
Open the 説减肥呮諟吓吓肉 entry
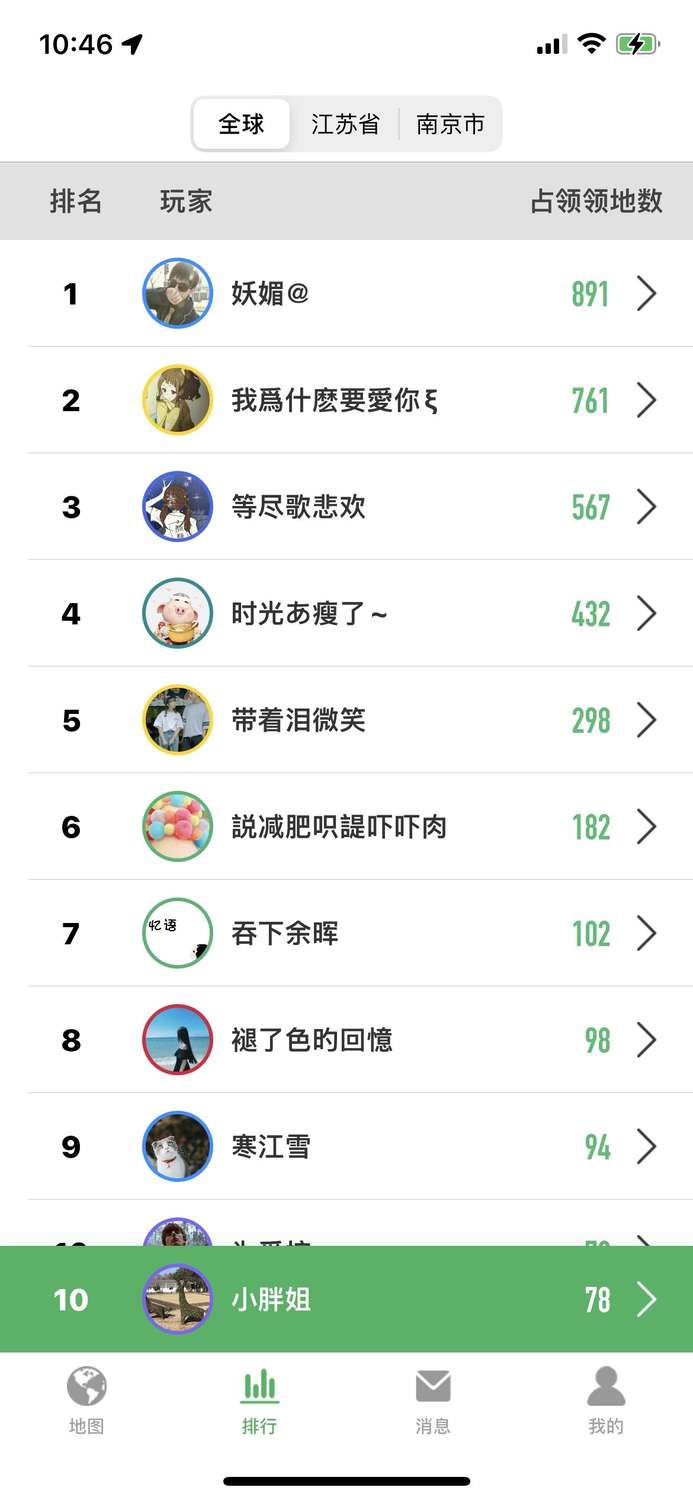click(360, 827)
